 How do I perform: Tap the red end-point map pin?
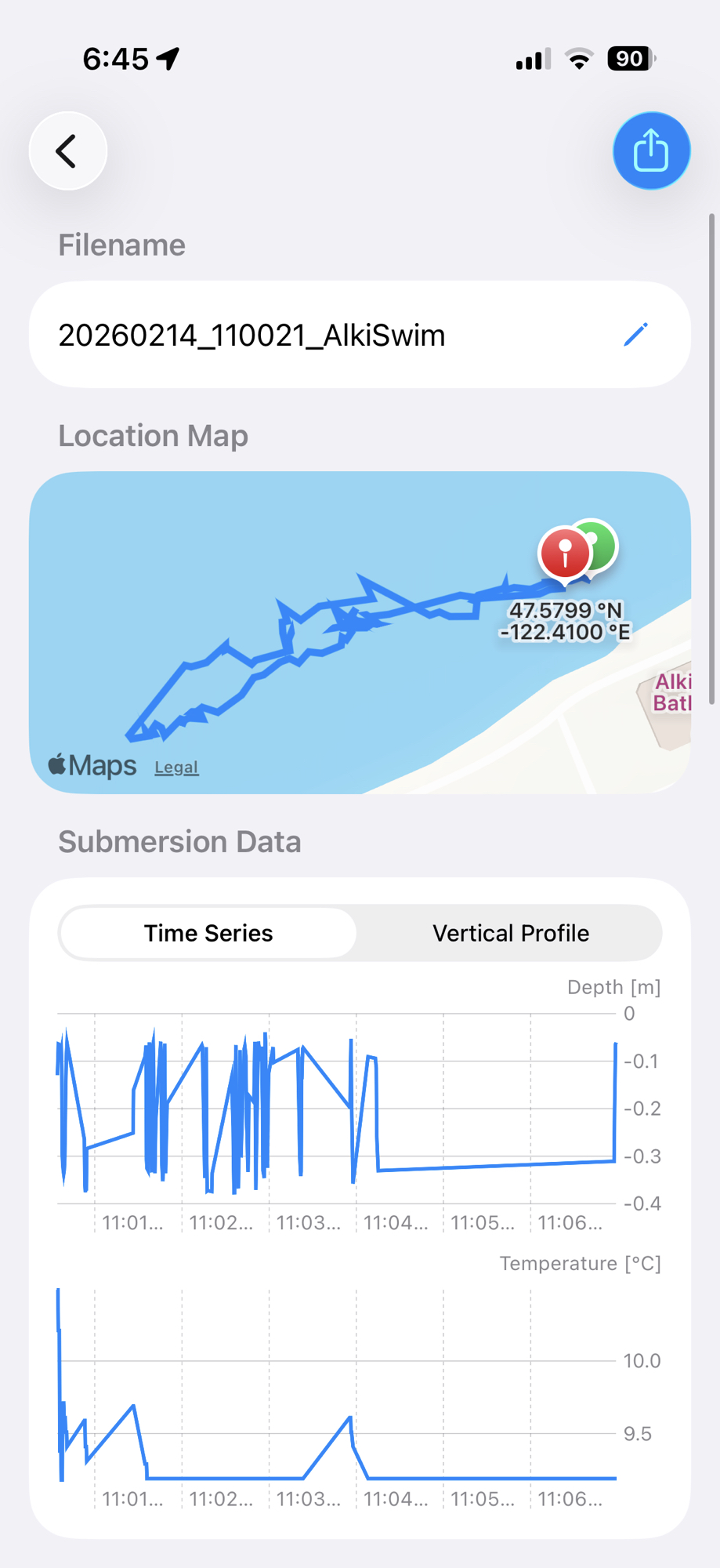[564, 553]
